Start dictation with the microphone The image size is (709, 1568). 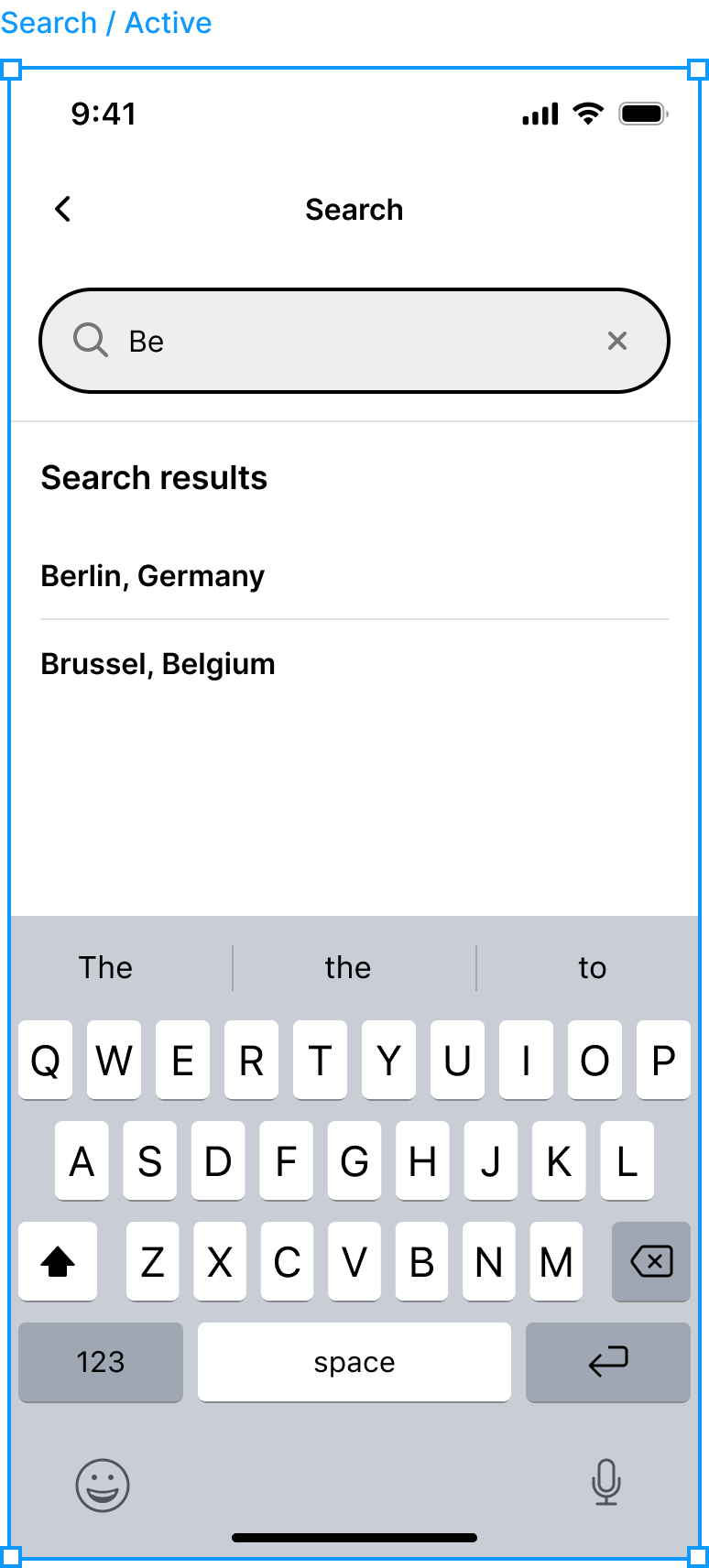605,1482
